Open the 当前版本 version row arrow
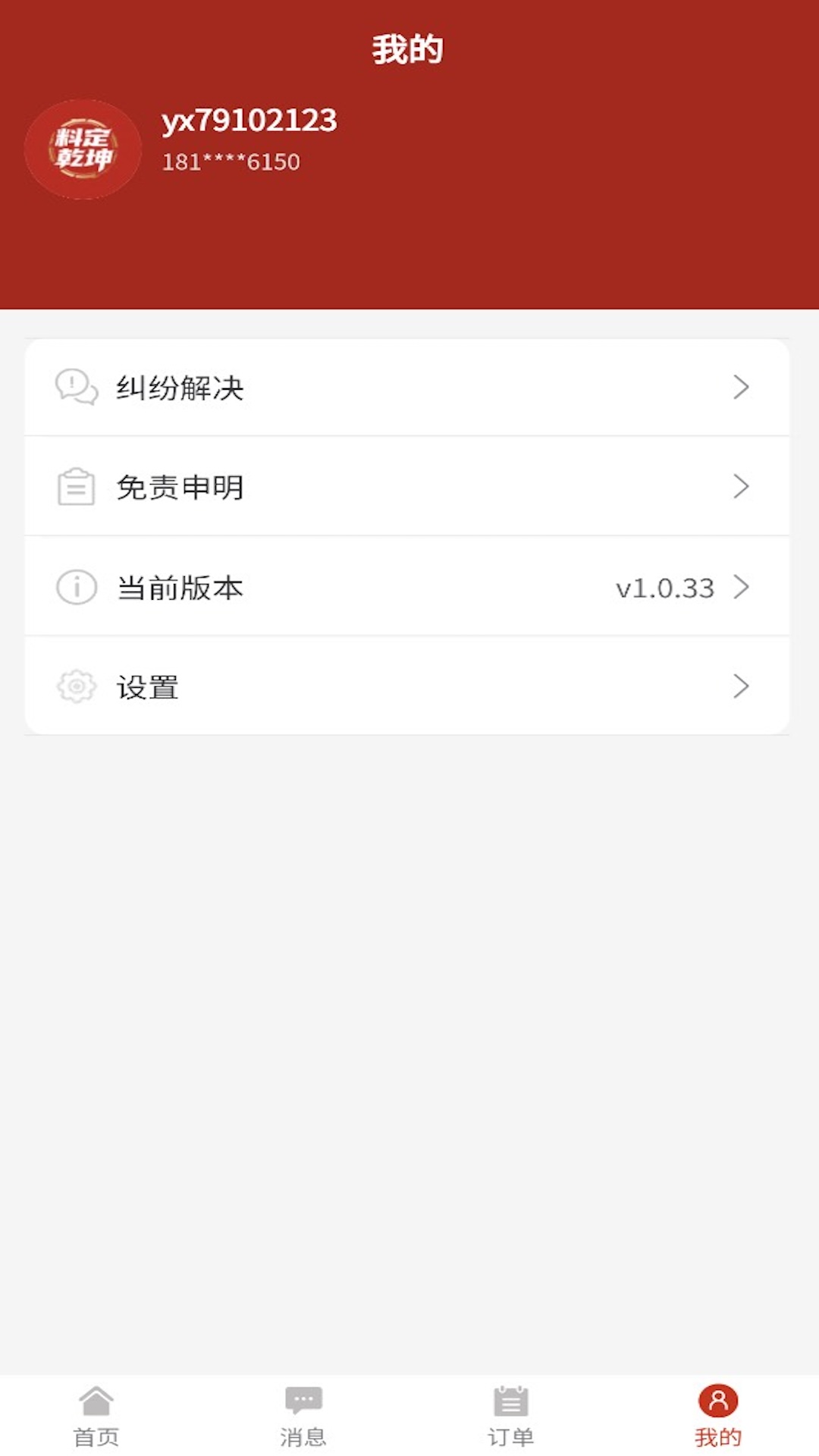 [x=741, y=585]
